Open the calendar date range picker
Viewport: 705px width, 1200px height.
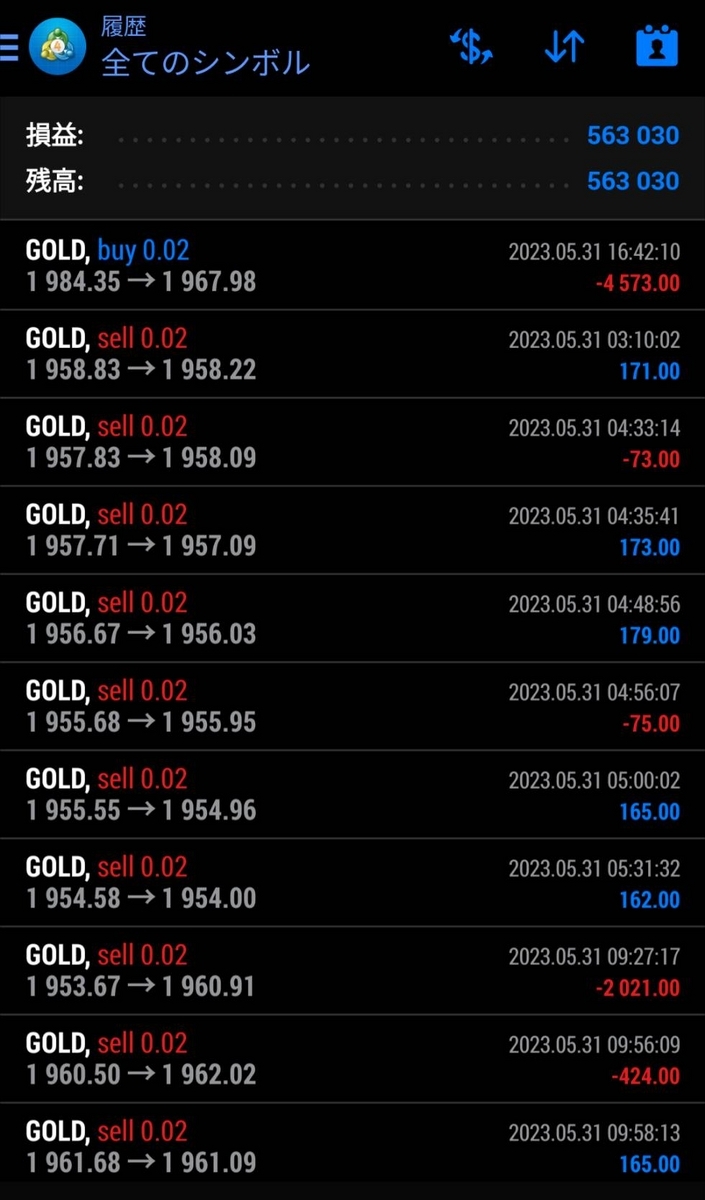pyautogui.click(x=657, y=47)
